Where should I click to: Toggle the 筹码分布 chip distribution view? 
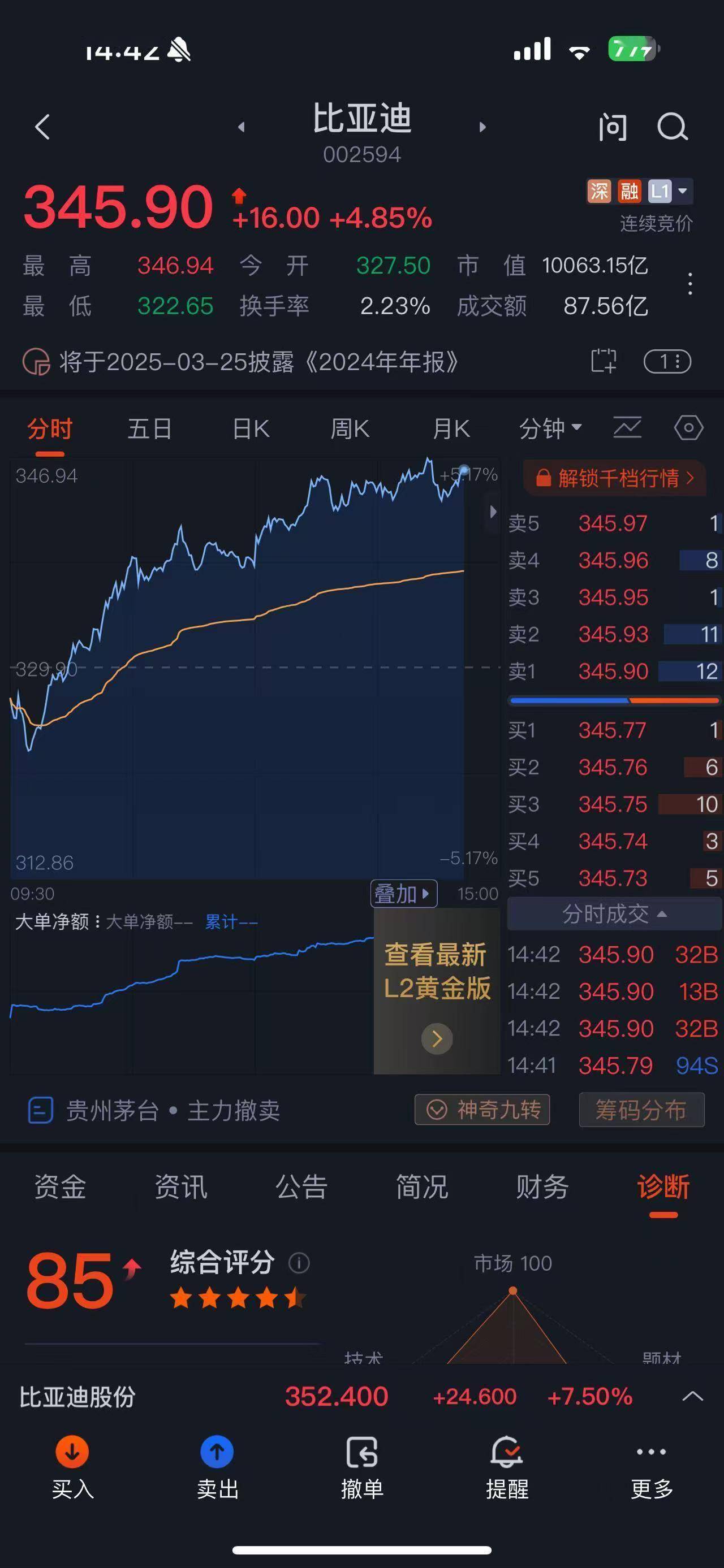pos(641,1110)
